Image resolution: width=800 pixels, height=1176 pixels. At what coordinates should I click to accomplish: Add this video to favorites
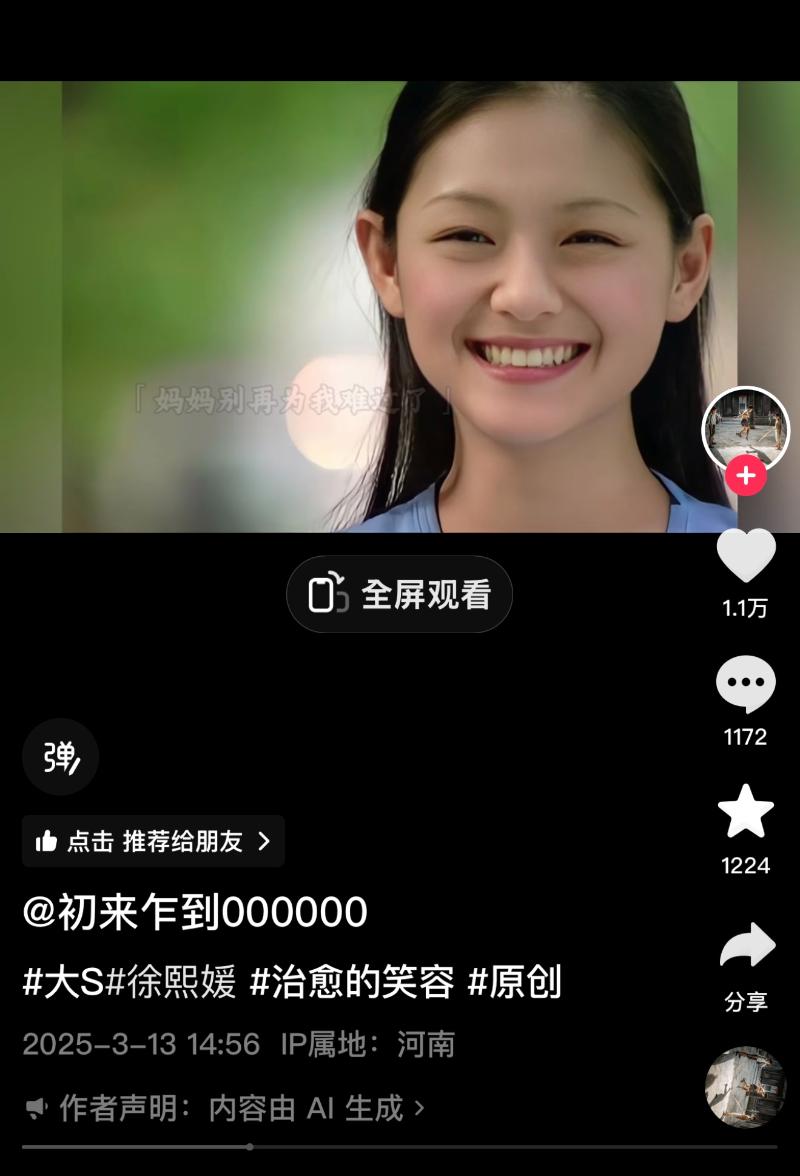click(746, 812)
